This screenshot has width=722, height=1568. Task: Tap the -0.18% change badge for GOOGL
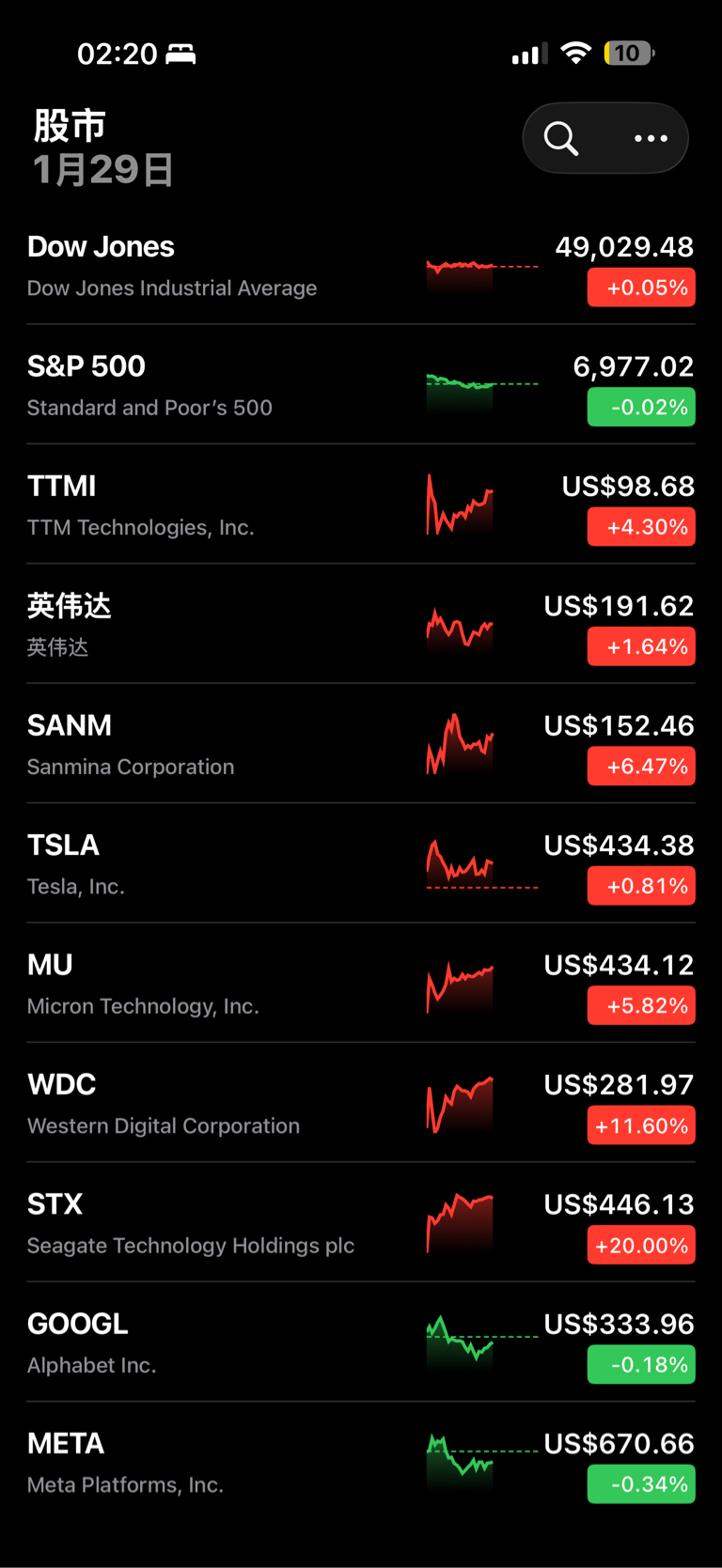[x=641, y=1364]
